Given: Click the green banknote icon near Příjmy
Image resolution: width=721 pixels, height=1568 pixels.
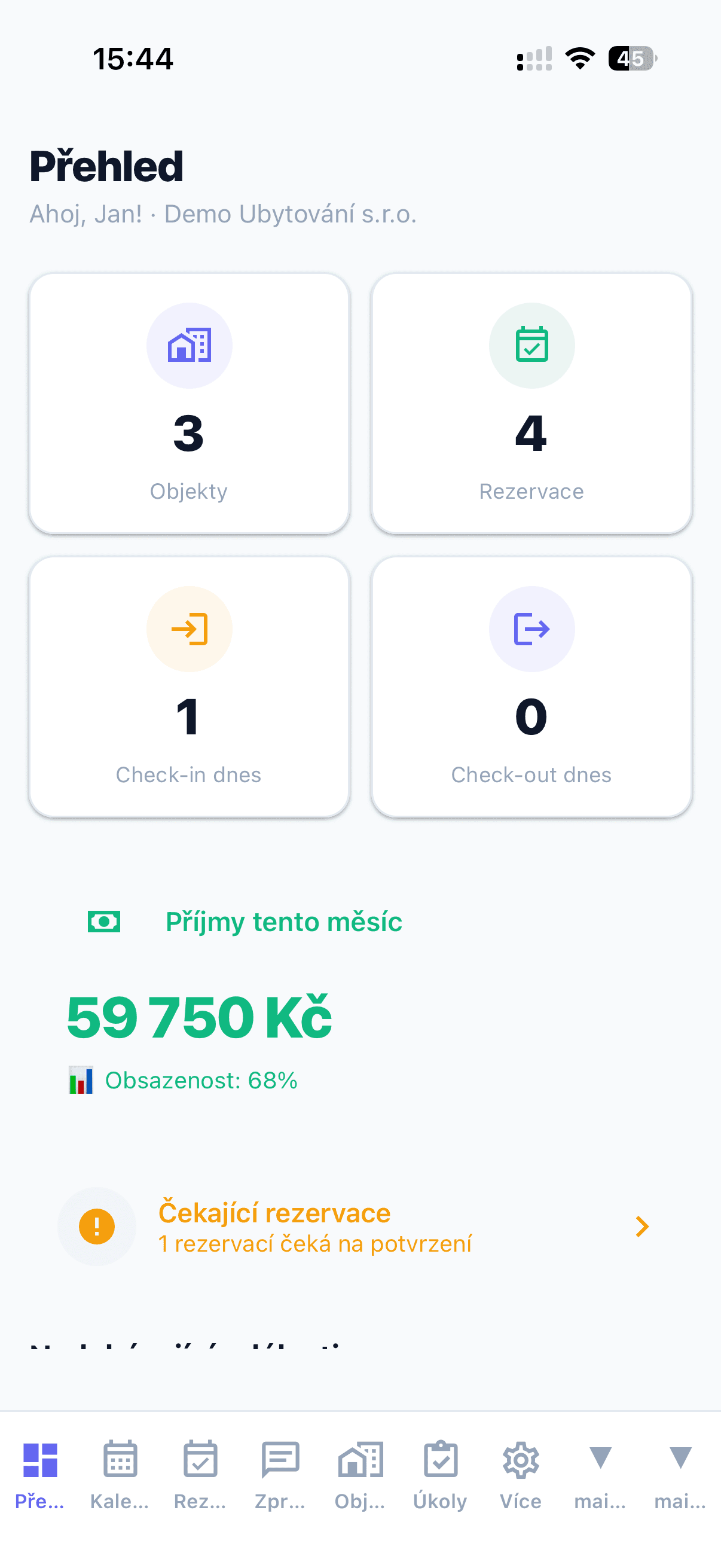Looking at the screenshot, I should pyautogui.click(x=103, y=921).
